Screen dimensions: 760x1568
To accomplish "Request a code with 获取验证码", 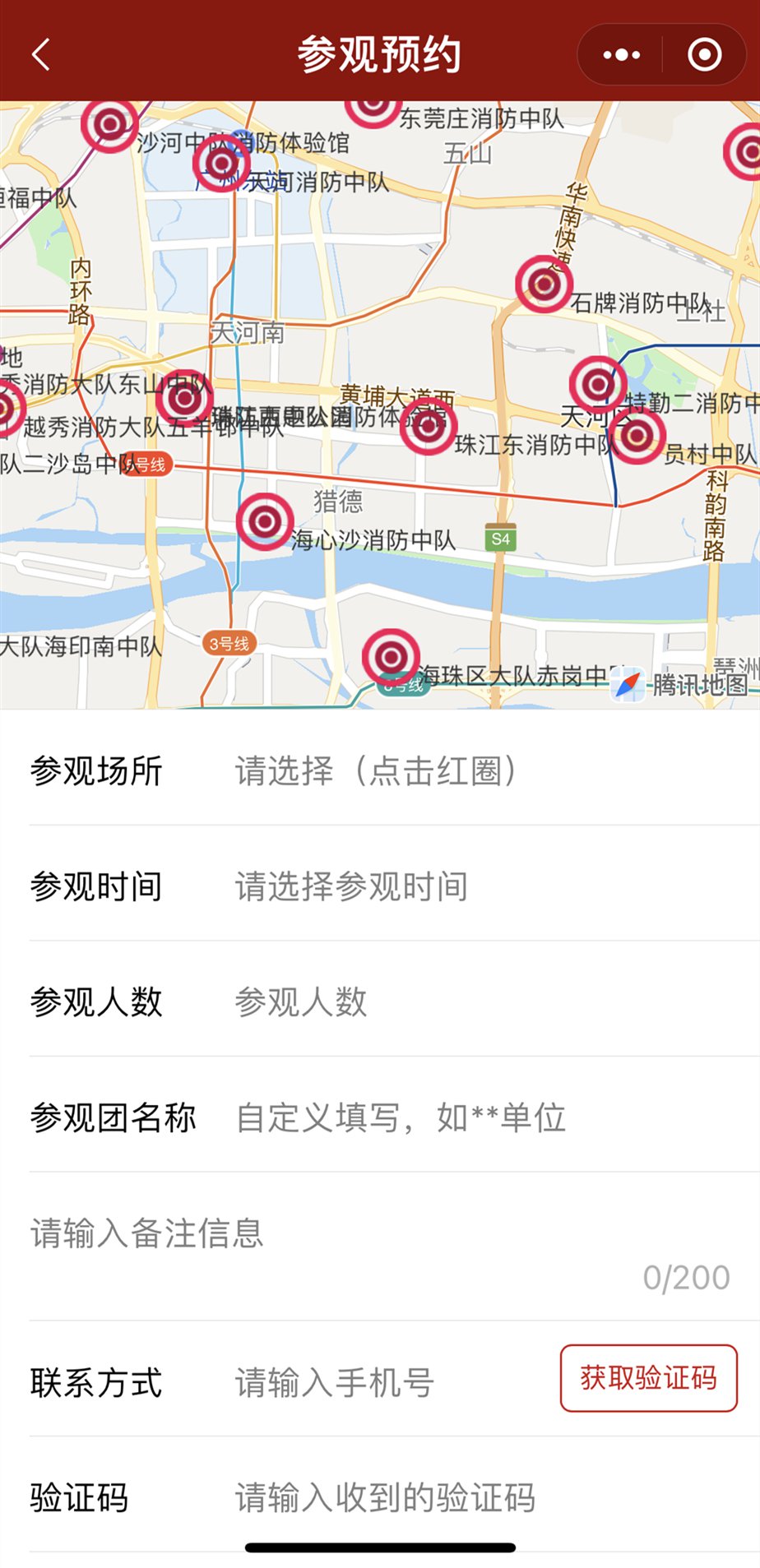I will pos(649,1378).
